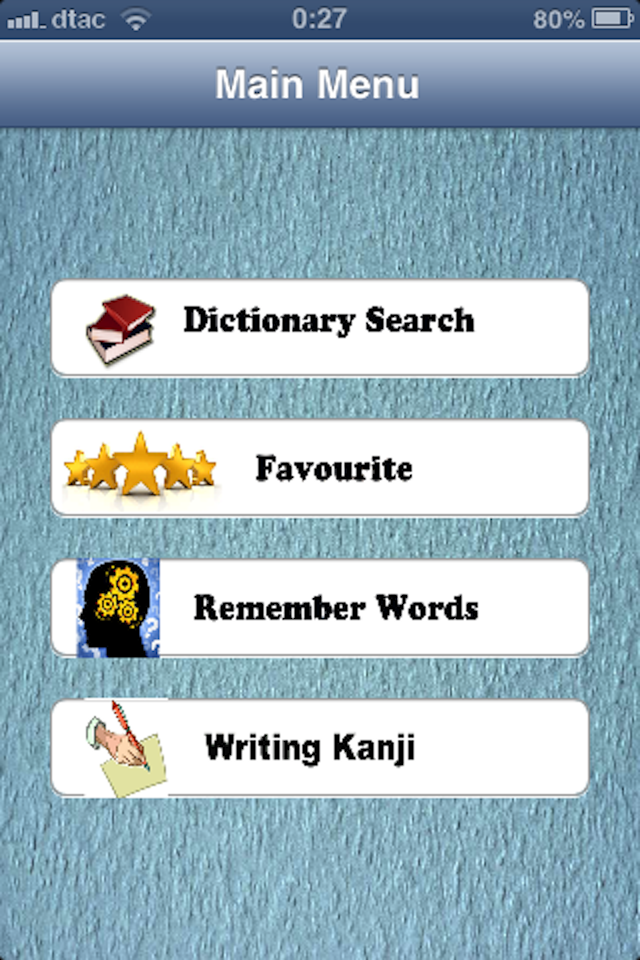Open Dictionary Search

pos(320,327)
